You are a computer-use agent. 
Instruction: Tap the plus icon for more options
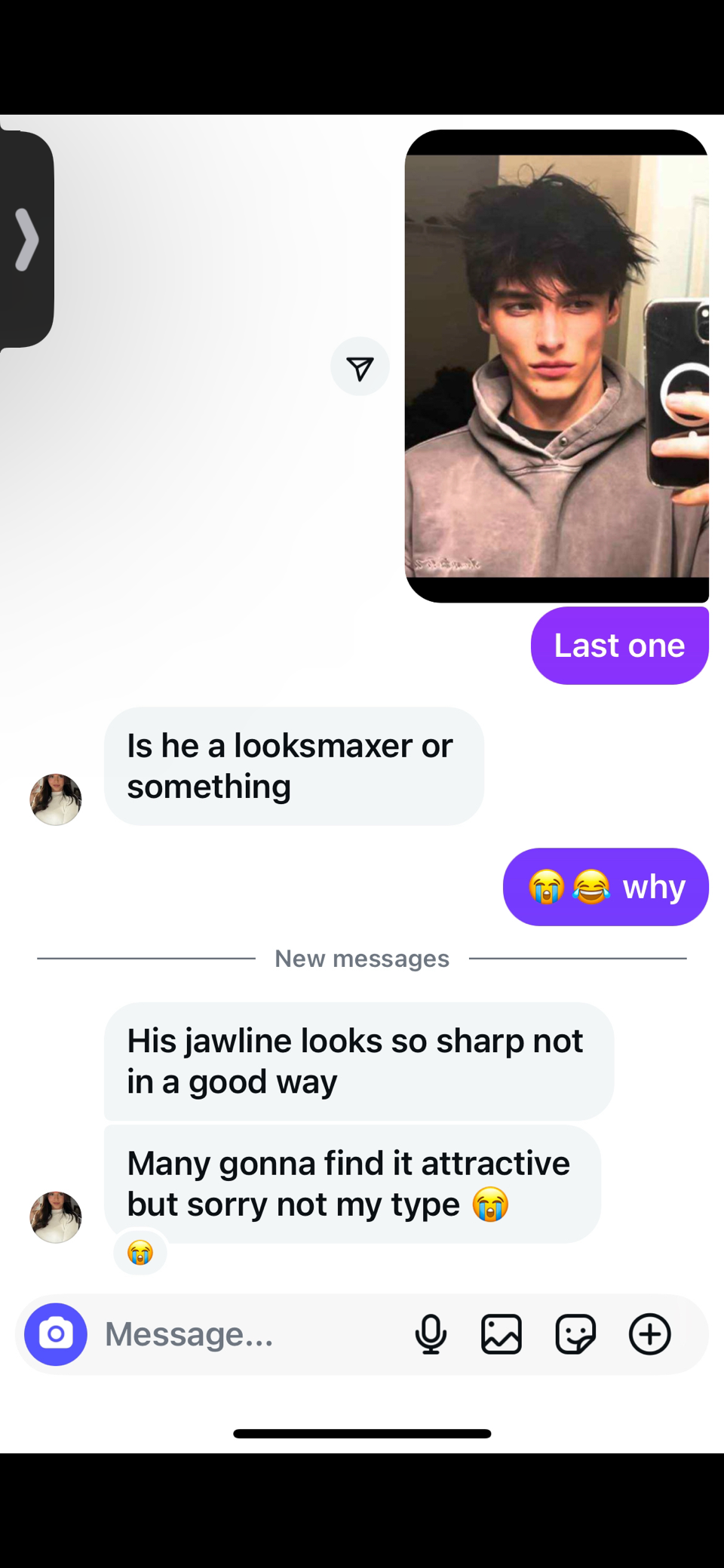pyautogui.click(x=649, y=1334)
